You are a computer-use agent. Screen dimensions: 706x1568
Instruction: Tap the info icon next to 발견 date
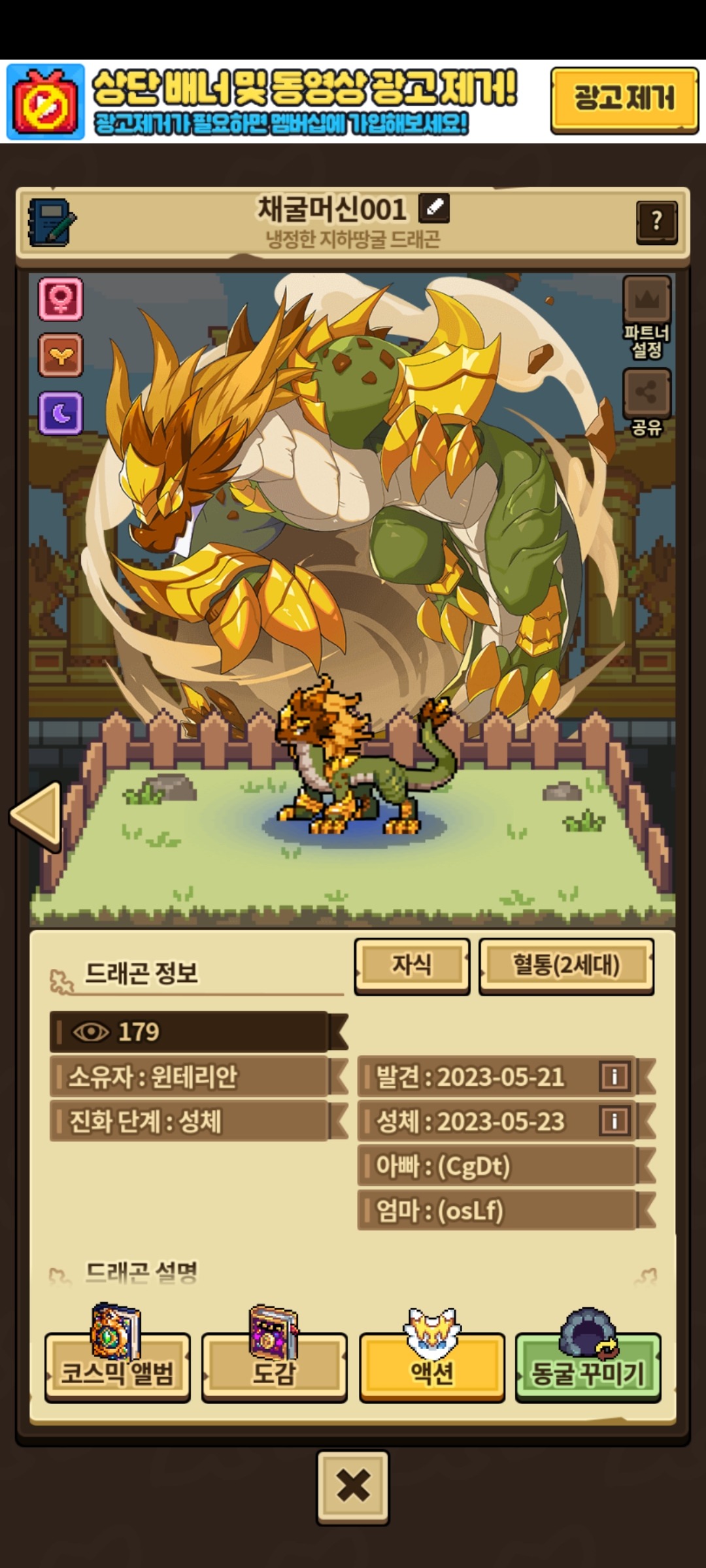point(614,1076)
